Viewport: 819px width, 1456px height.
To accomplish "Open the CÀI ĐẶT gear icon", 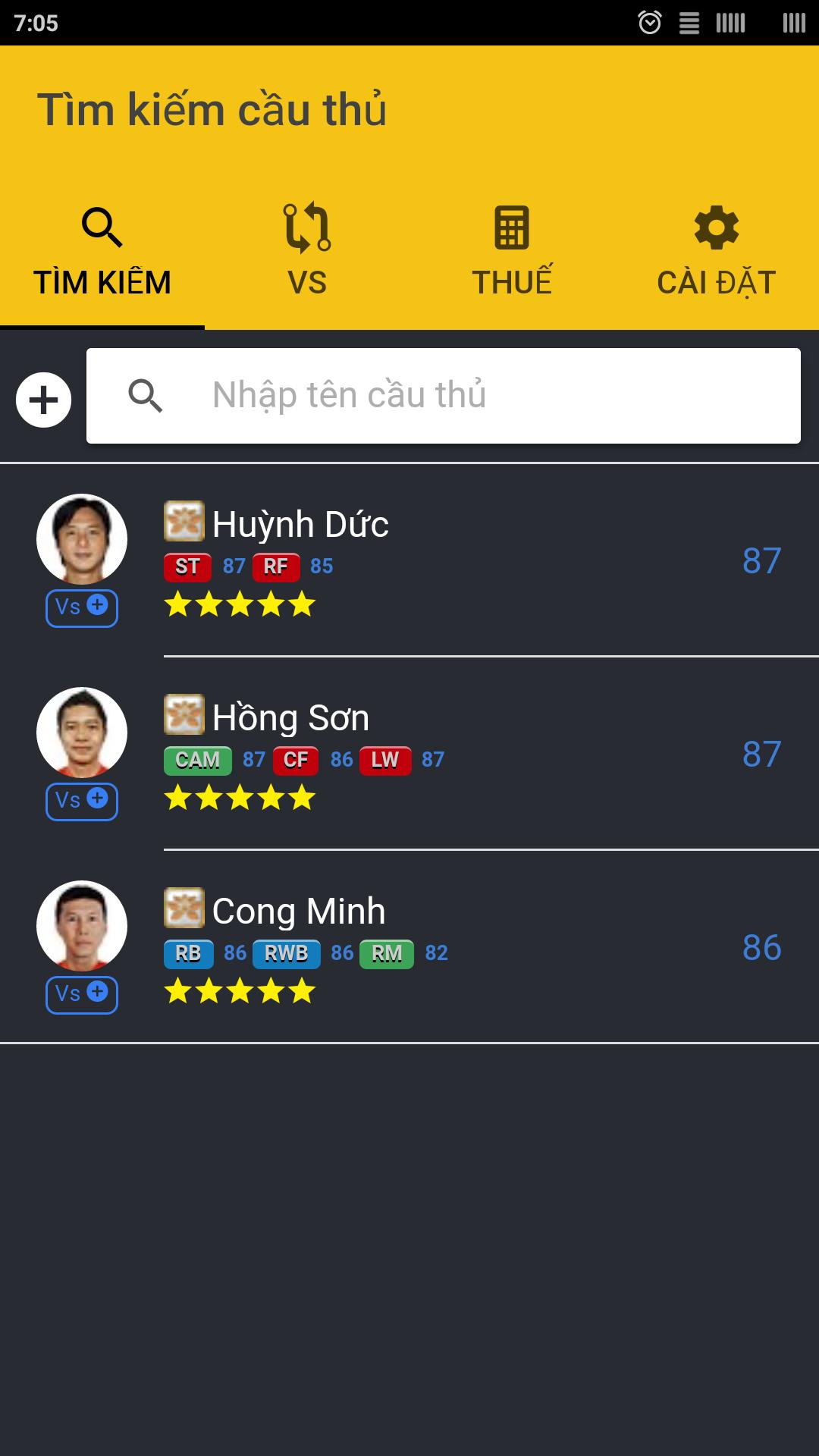I will click(715, 227).
